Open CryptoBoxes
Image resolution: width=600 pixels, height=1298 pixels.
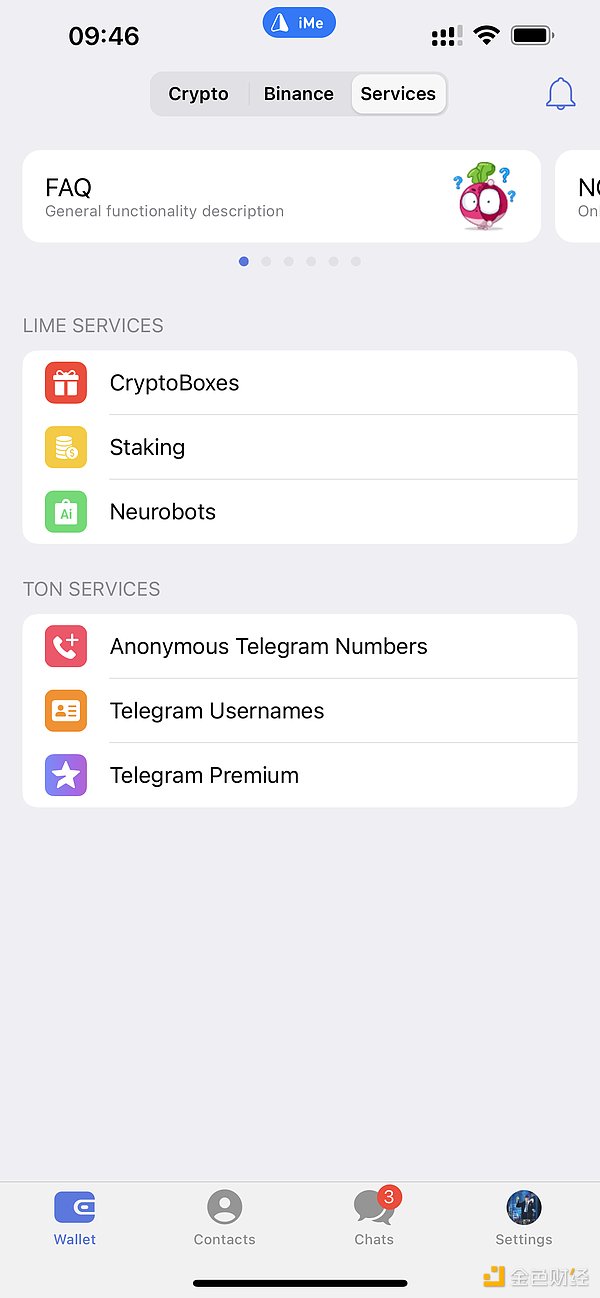[300, 383]
